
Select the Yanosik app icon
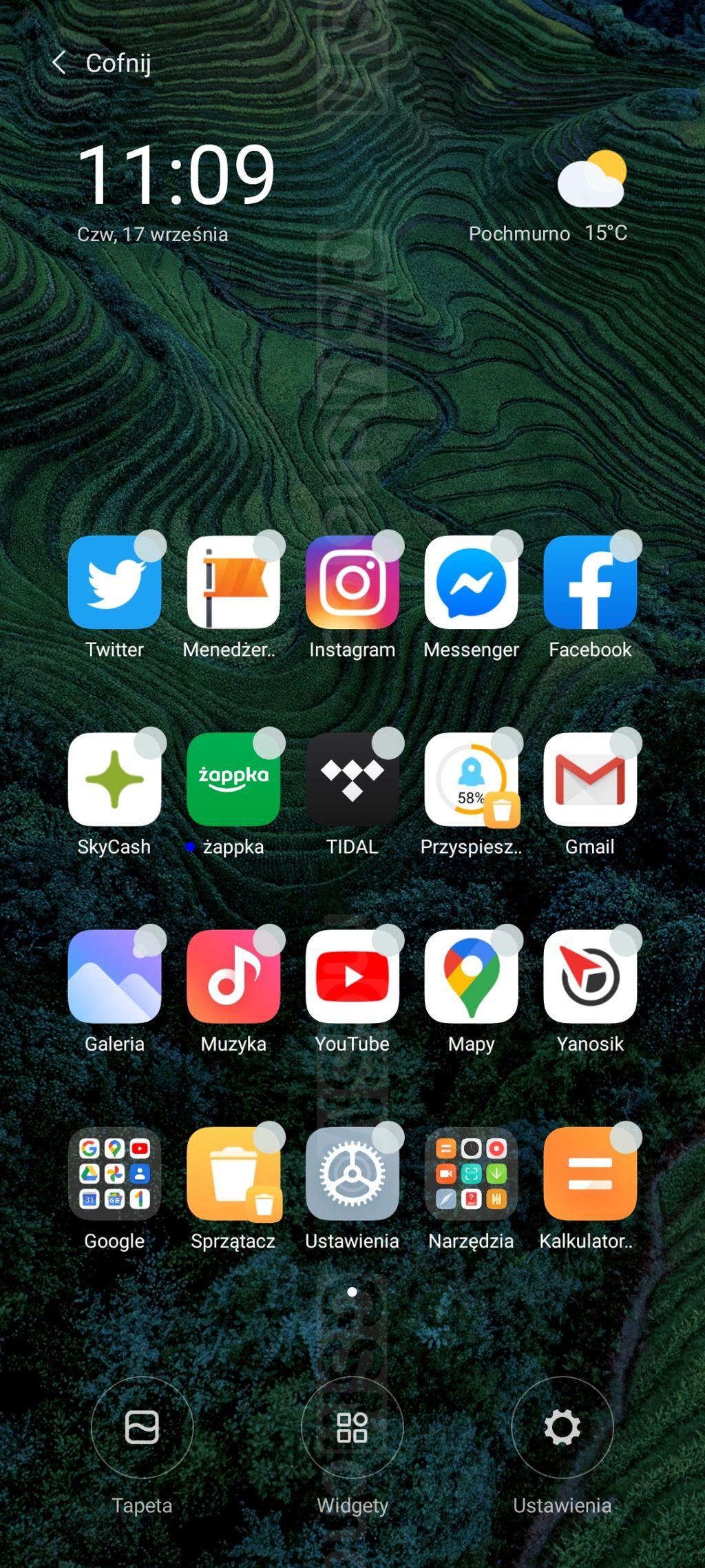(590, 976)
